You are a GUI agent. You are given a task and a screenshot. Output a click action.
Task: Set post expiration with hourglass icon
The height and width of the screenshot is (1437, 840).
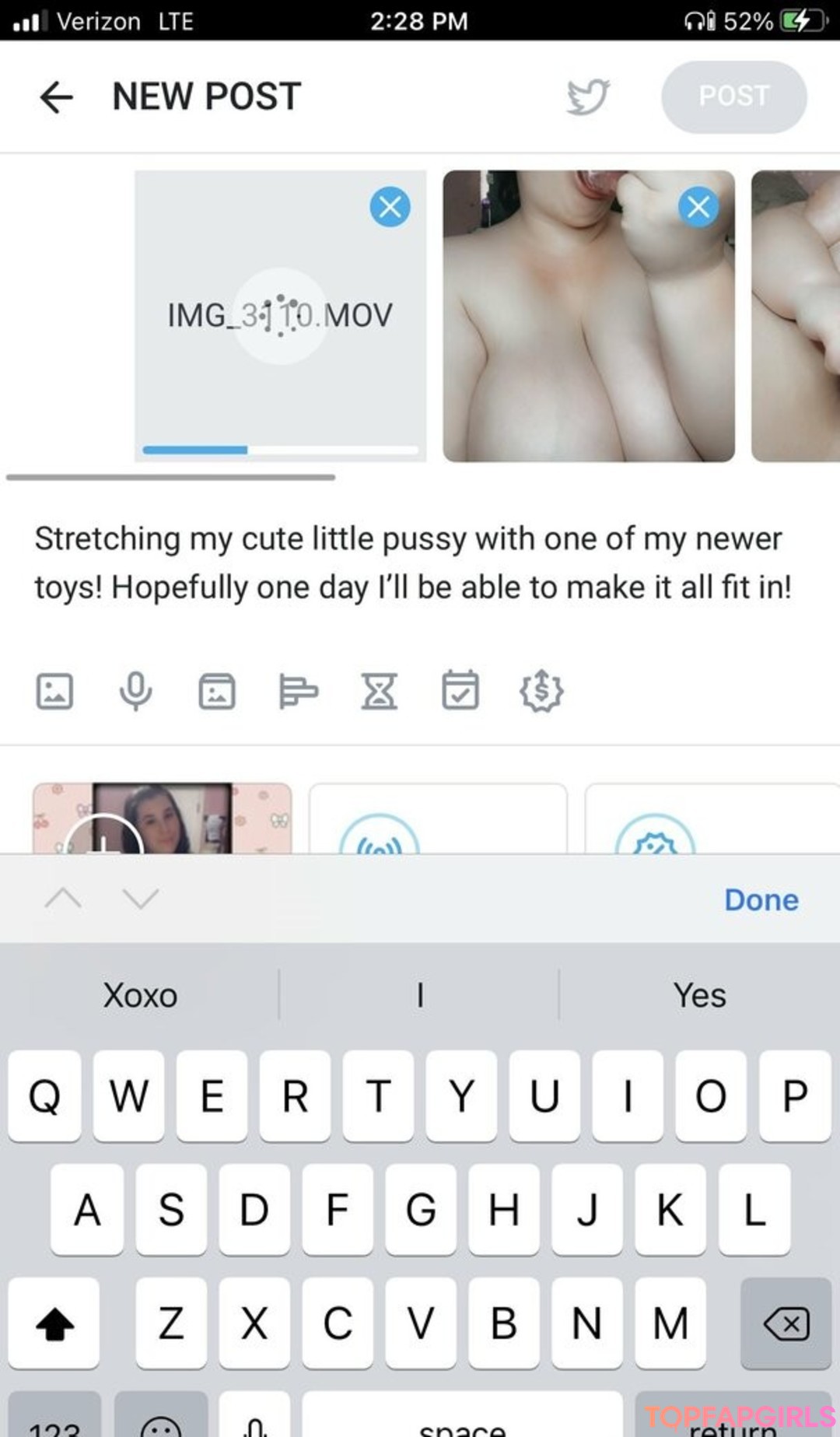[380, 691]
